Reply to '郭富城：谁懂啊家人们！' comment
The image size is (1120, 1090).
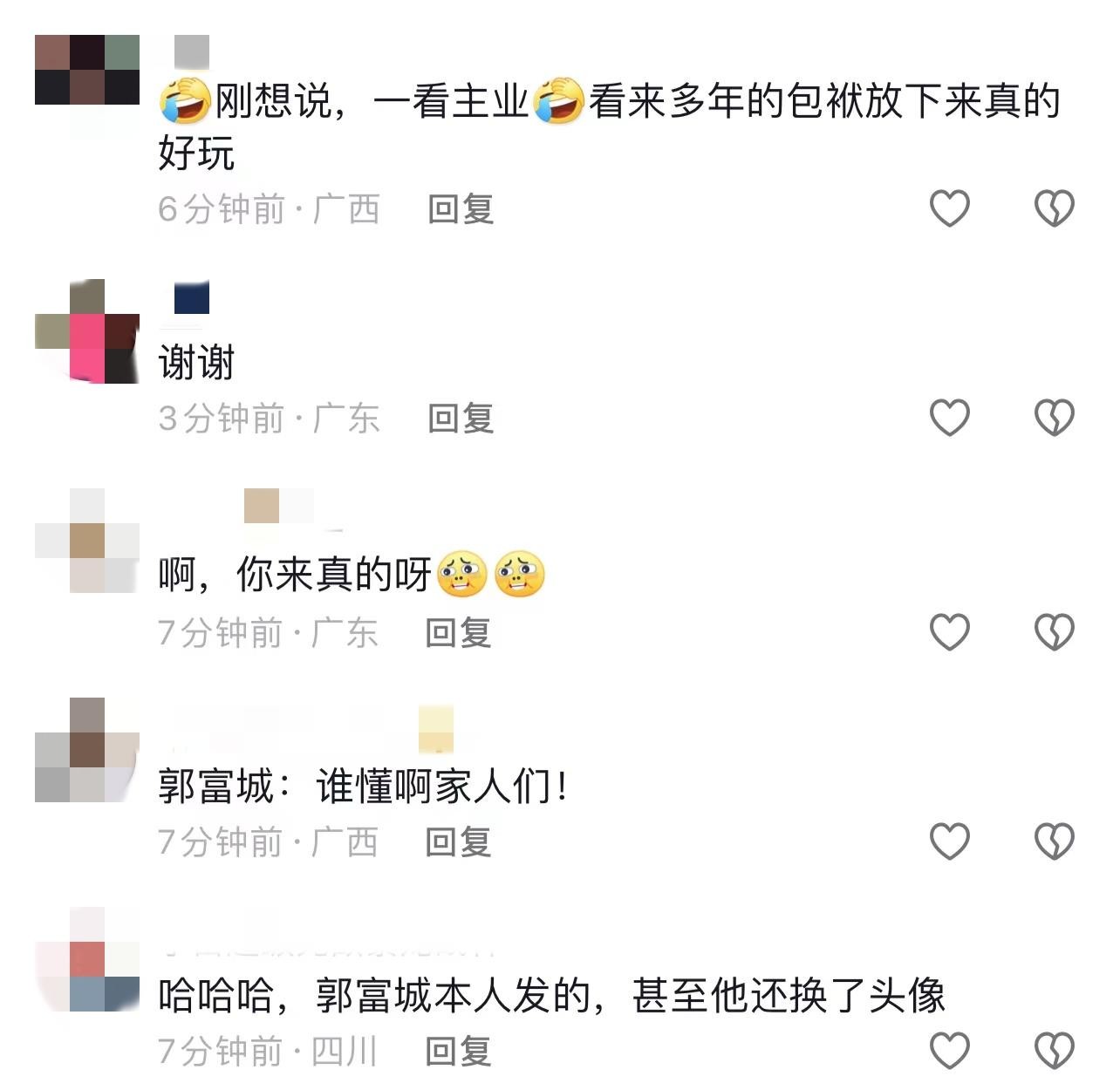point(459,842)
